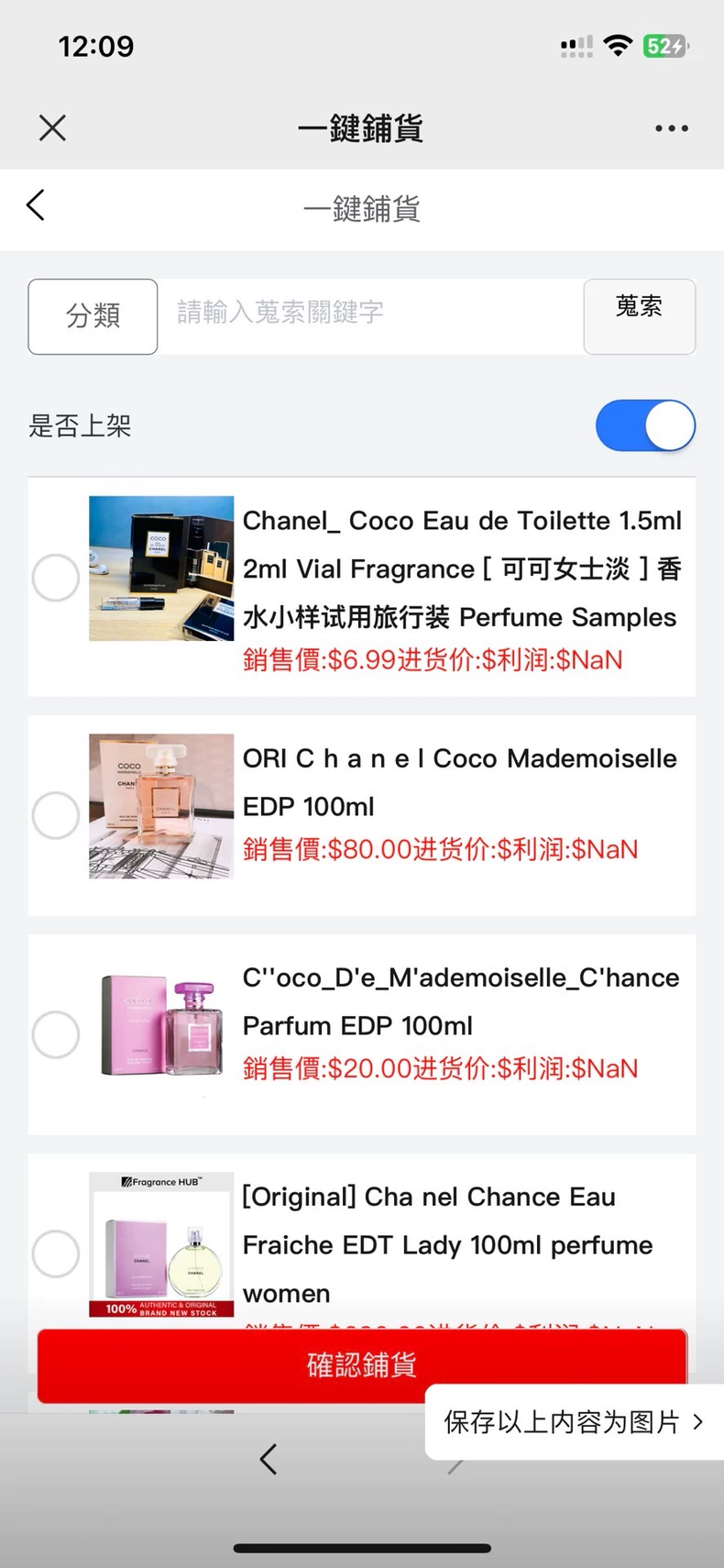Open the Coco Mademoiselle EDP 100ml product image
This screenshot has width=724, height=1568.
pyautogui.click(x=161, y=806)
